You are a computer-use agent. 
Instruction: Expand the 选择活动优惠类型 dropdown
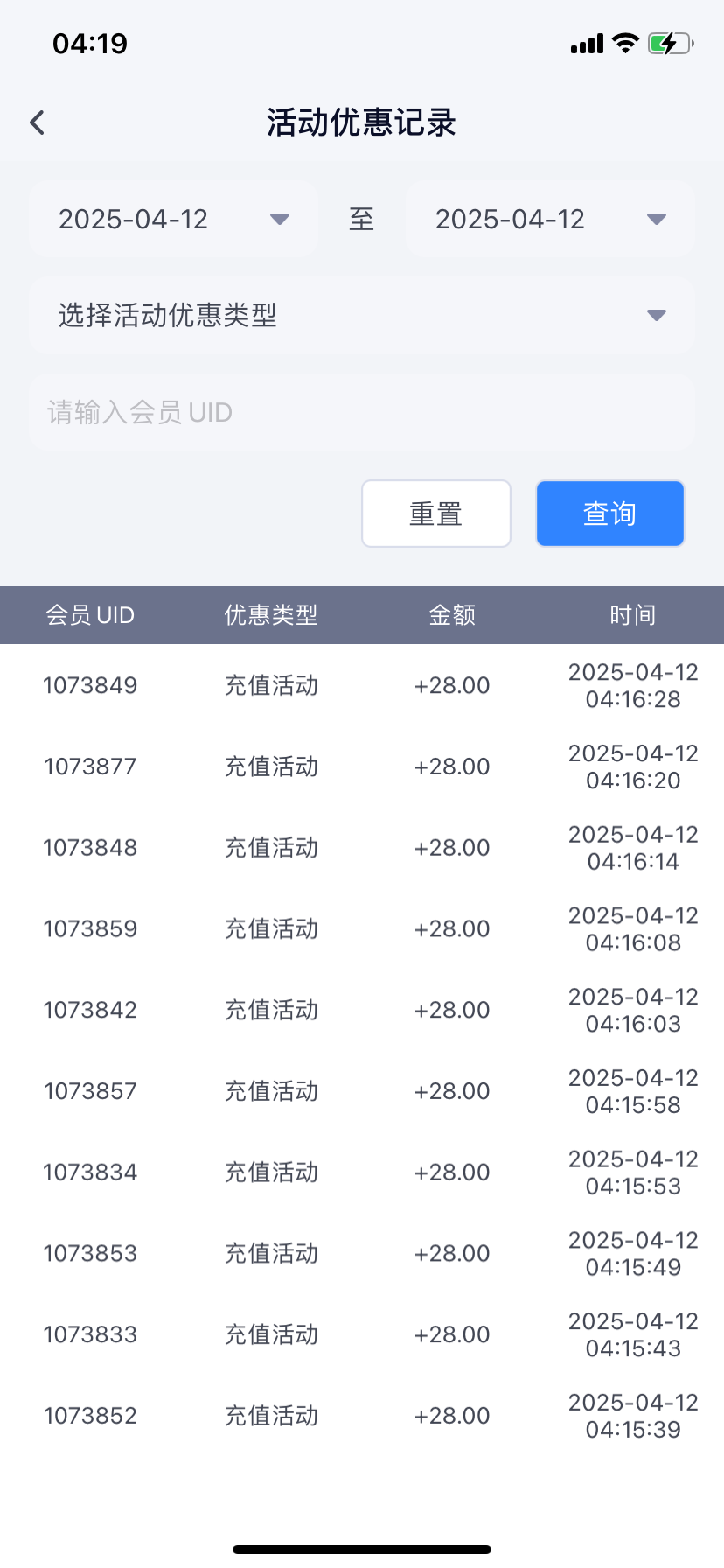coord(362,315)
